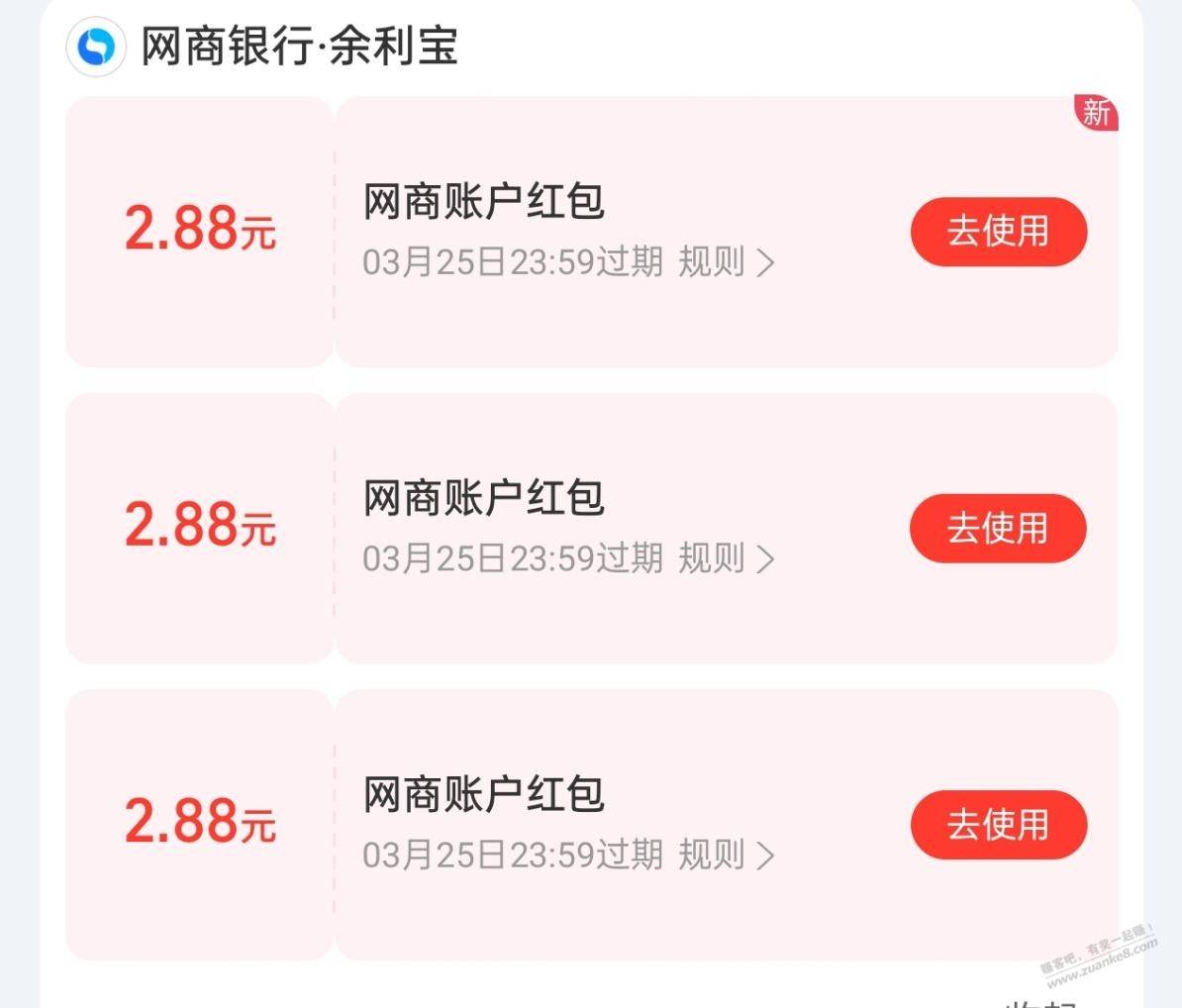This screenshot has width=1182, height=1008.
Task: Check 规则 on the third 网商账户红包
Action: pyautogui.click(x=726, y=855)
